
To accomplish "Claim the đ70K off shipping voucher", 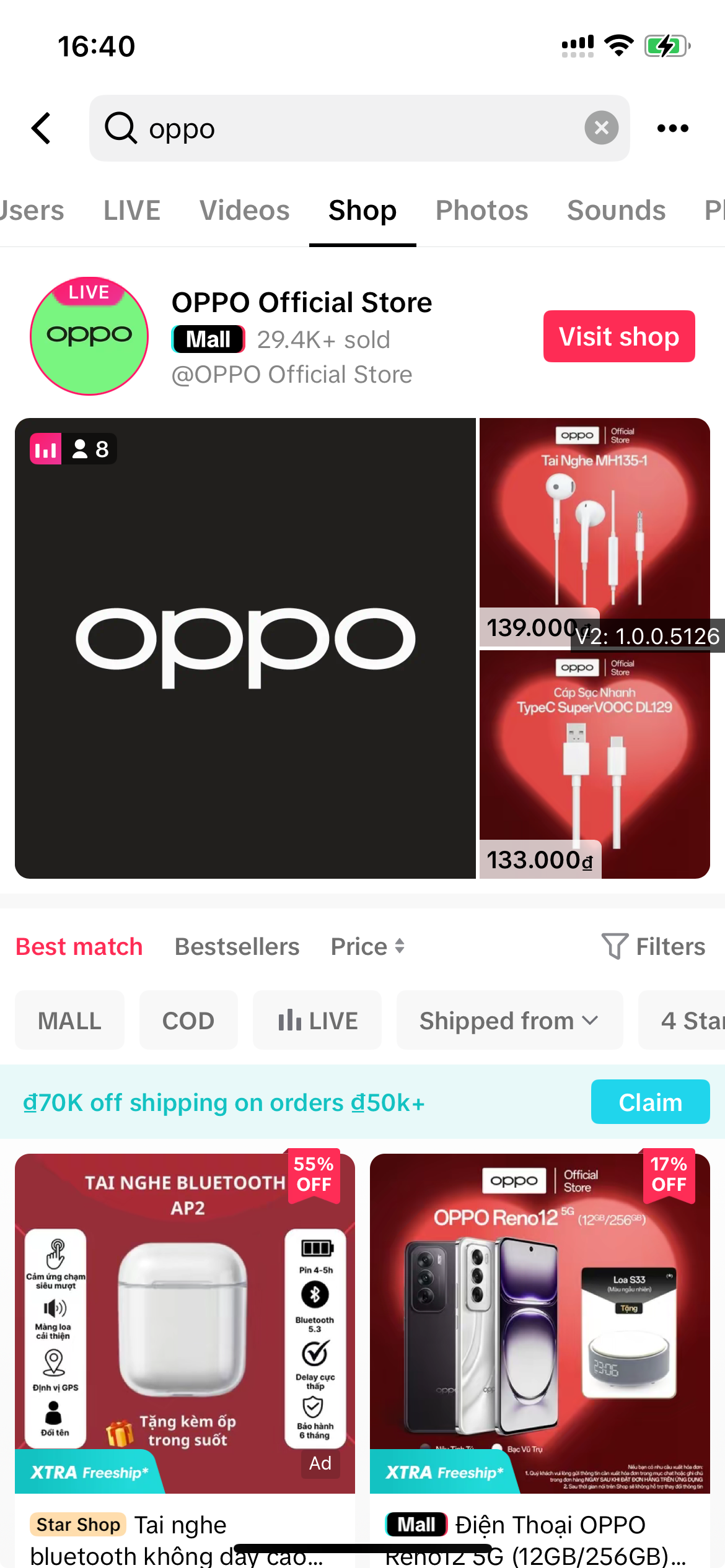I will pyautogui.click(x=650, y=1102).
